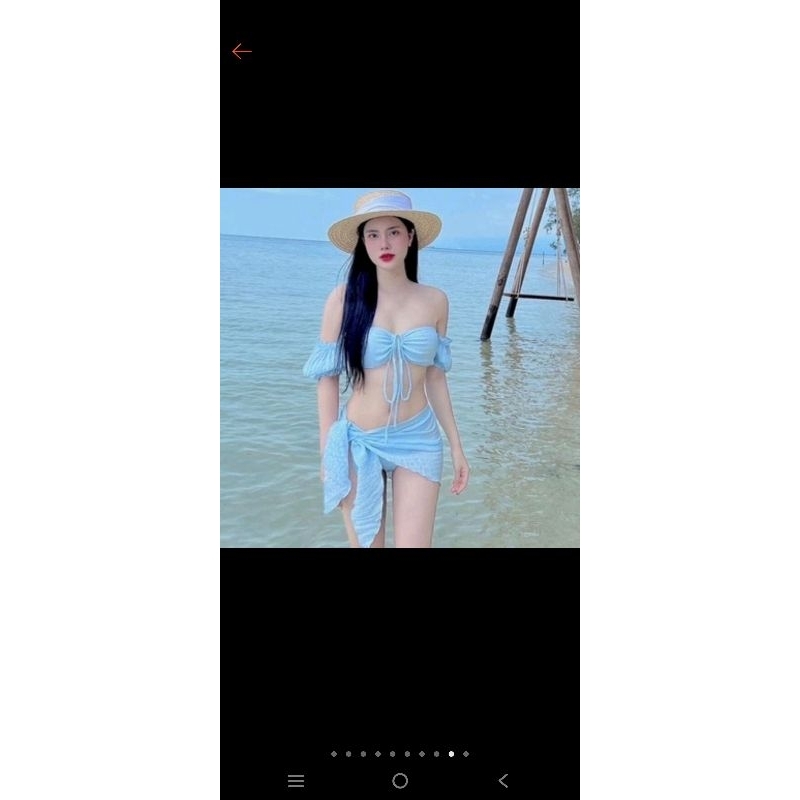Screen dimensions: 800x800
Task: Tap the system back button
Action: 503,781
